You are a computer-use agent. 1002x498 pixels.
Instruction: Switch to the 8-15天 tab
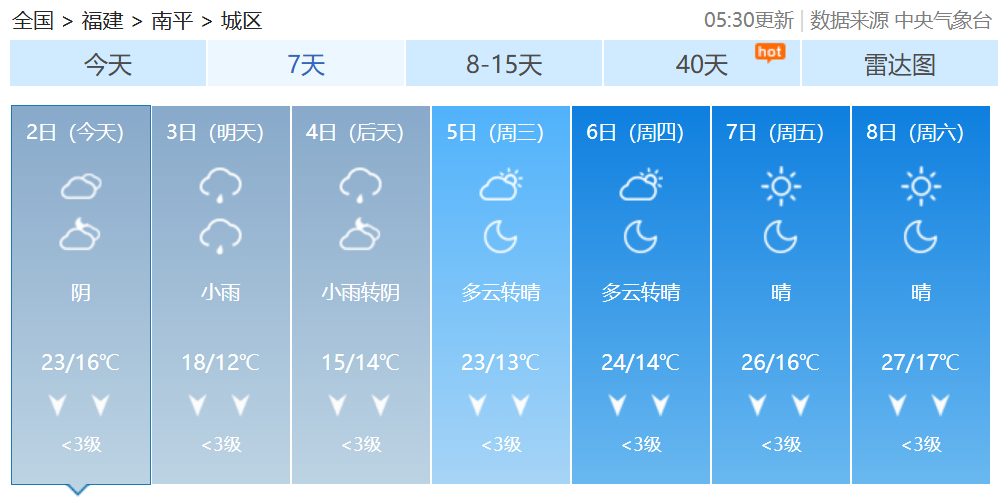[x=504, y=65]
